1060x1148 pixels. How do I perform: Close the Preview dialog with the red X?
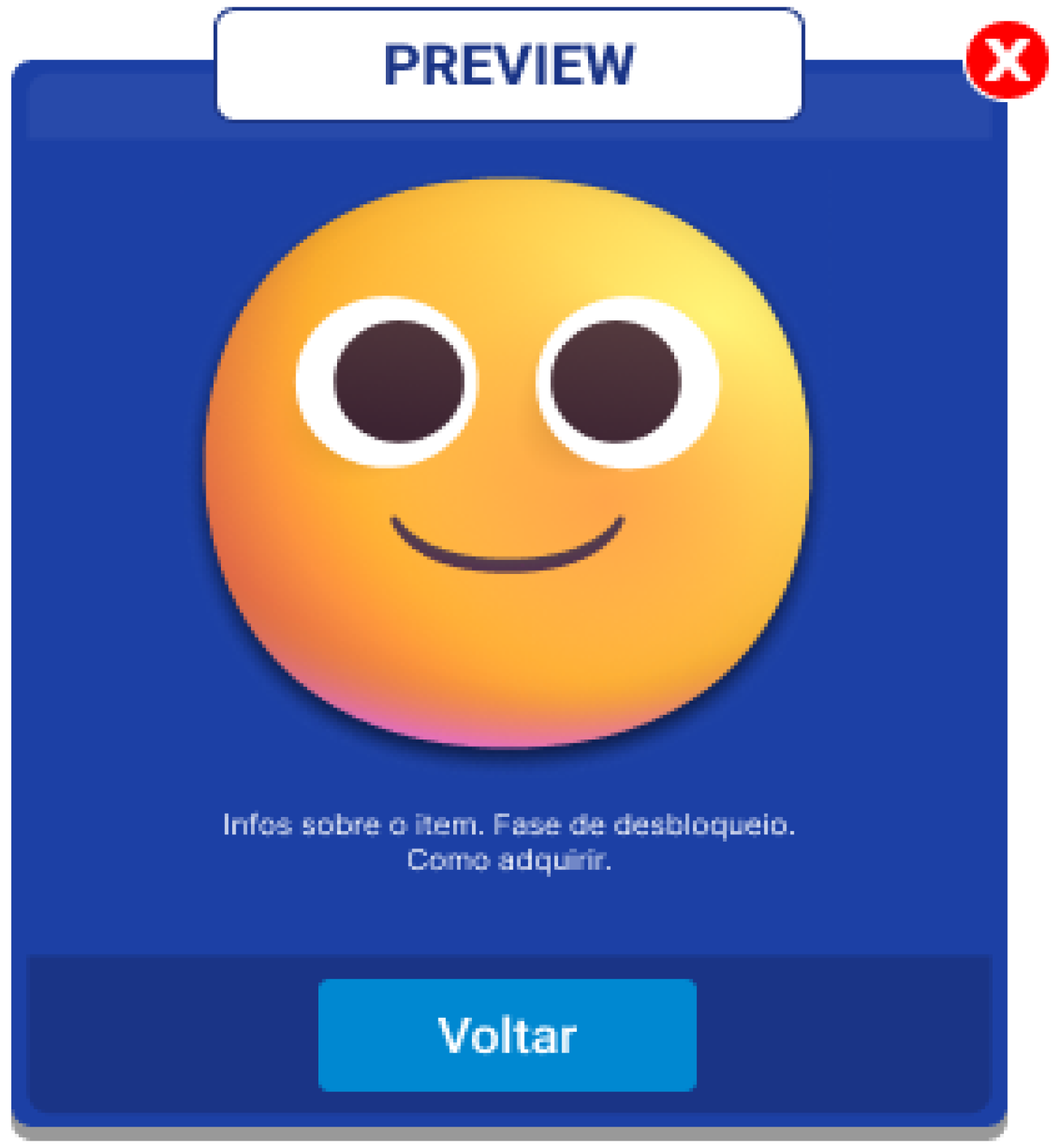point(1007,60)
